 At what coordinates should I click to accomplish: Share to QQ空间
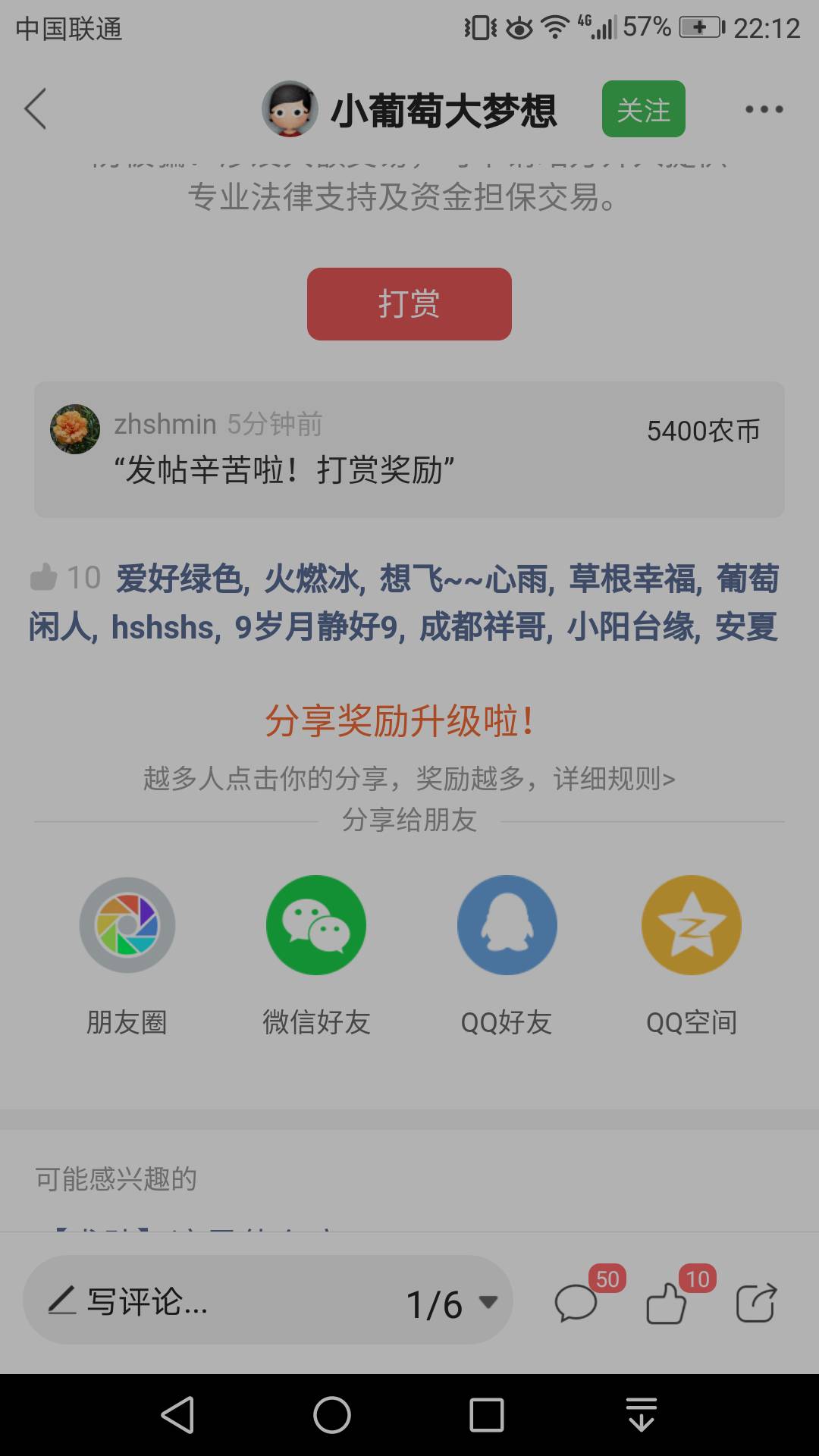691,925
